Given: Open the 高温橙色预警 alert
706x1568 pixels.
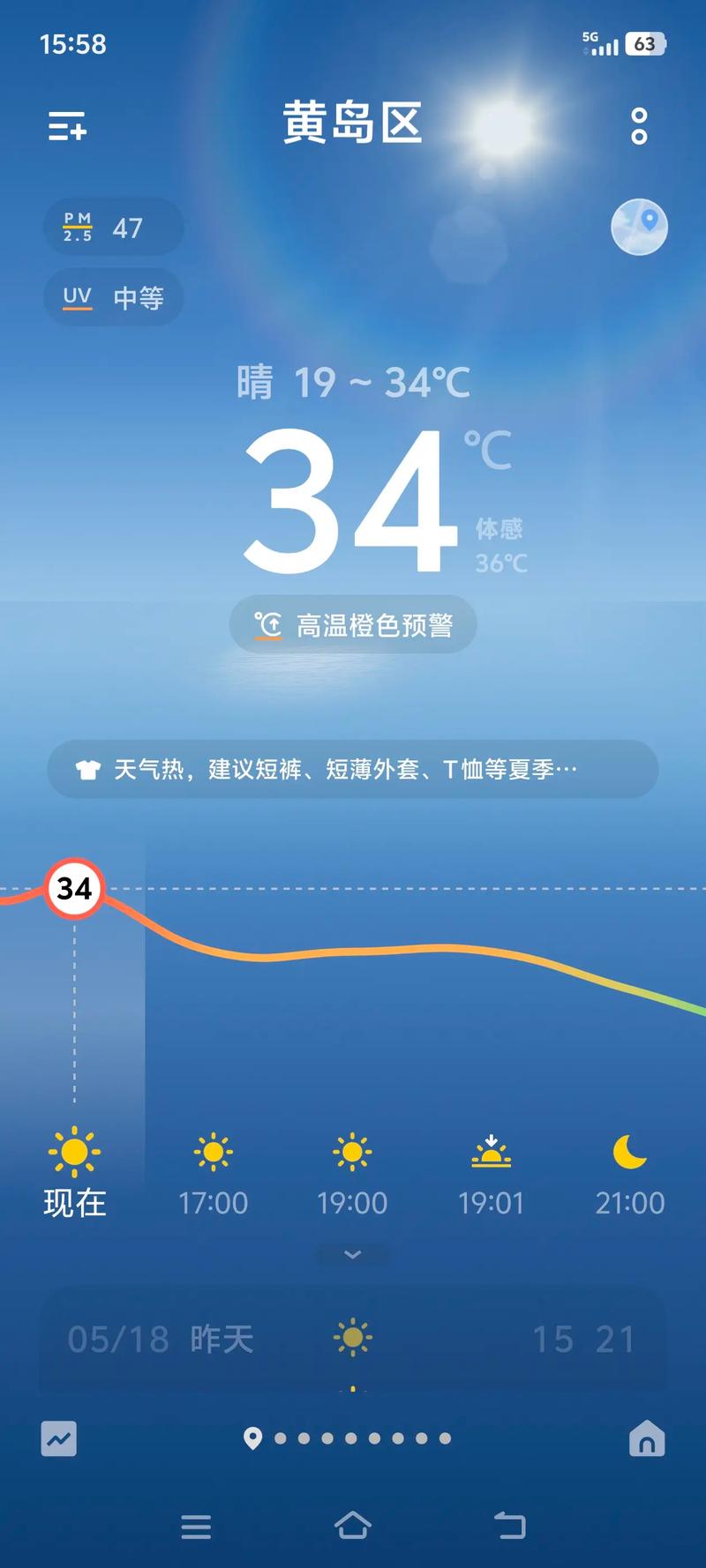Looking at the screenshot, I should pyautogui.click(x=353, y=623).
